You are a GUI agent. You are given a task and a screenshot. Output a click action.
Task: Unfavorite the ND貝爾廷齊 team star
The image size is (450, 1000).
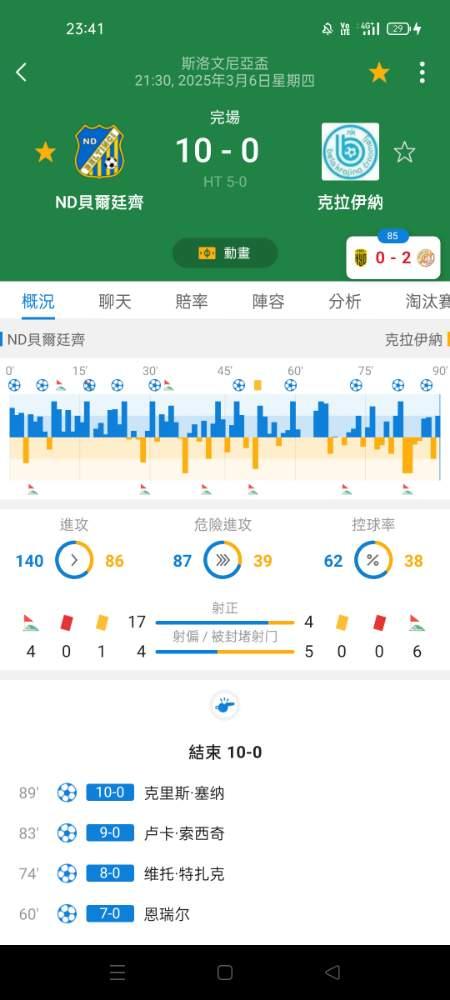(x=45, y=152)
